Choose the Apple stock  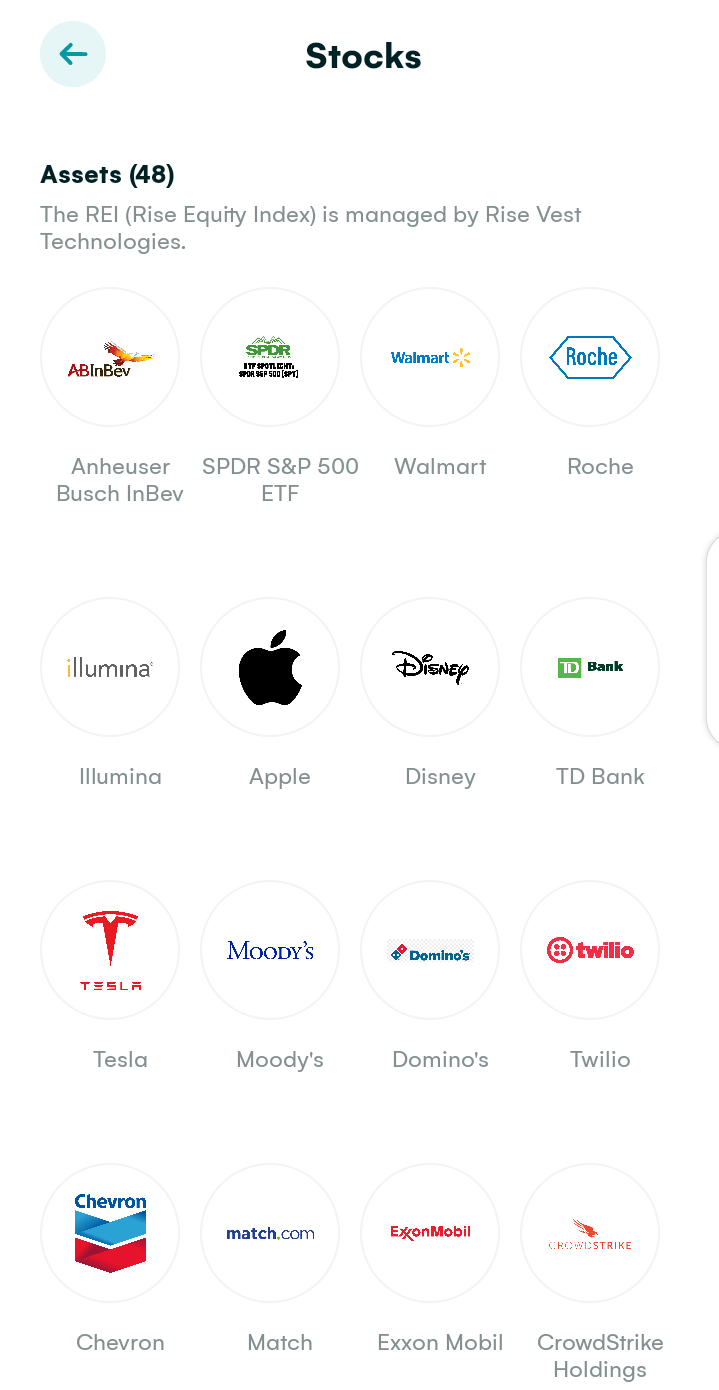click(x=270, y=667)
